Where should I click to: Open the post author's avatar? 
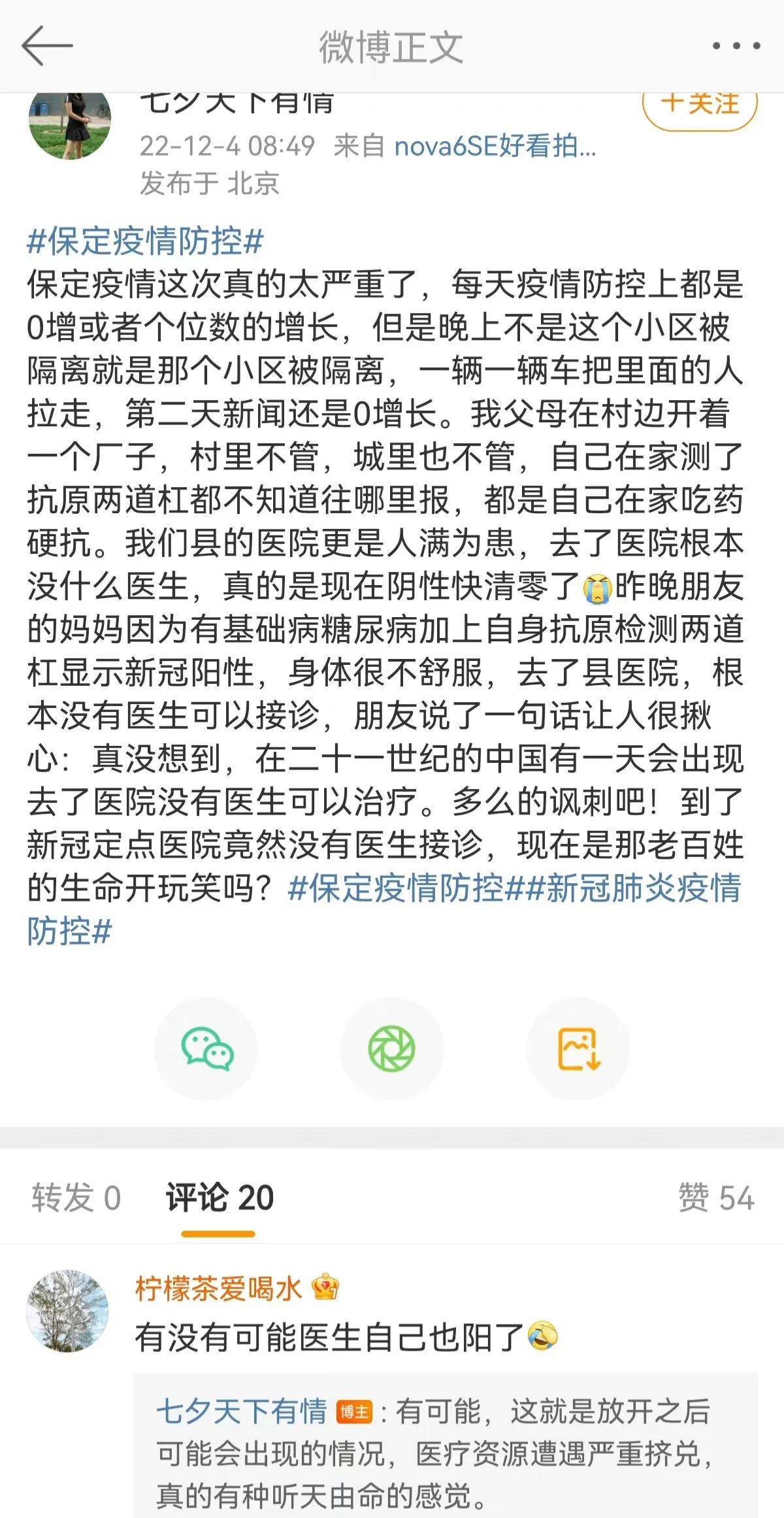point(70,123)
